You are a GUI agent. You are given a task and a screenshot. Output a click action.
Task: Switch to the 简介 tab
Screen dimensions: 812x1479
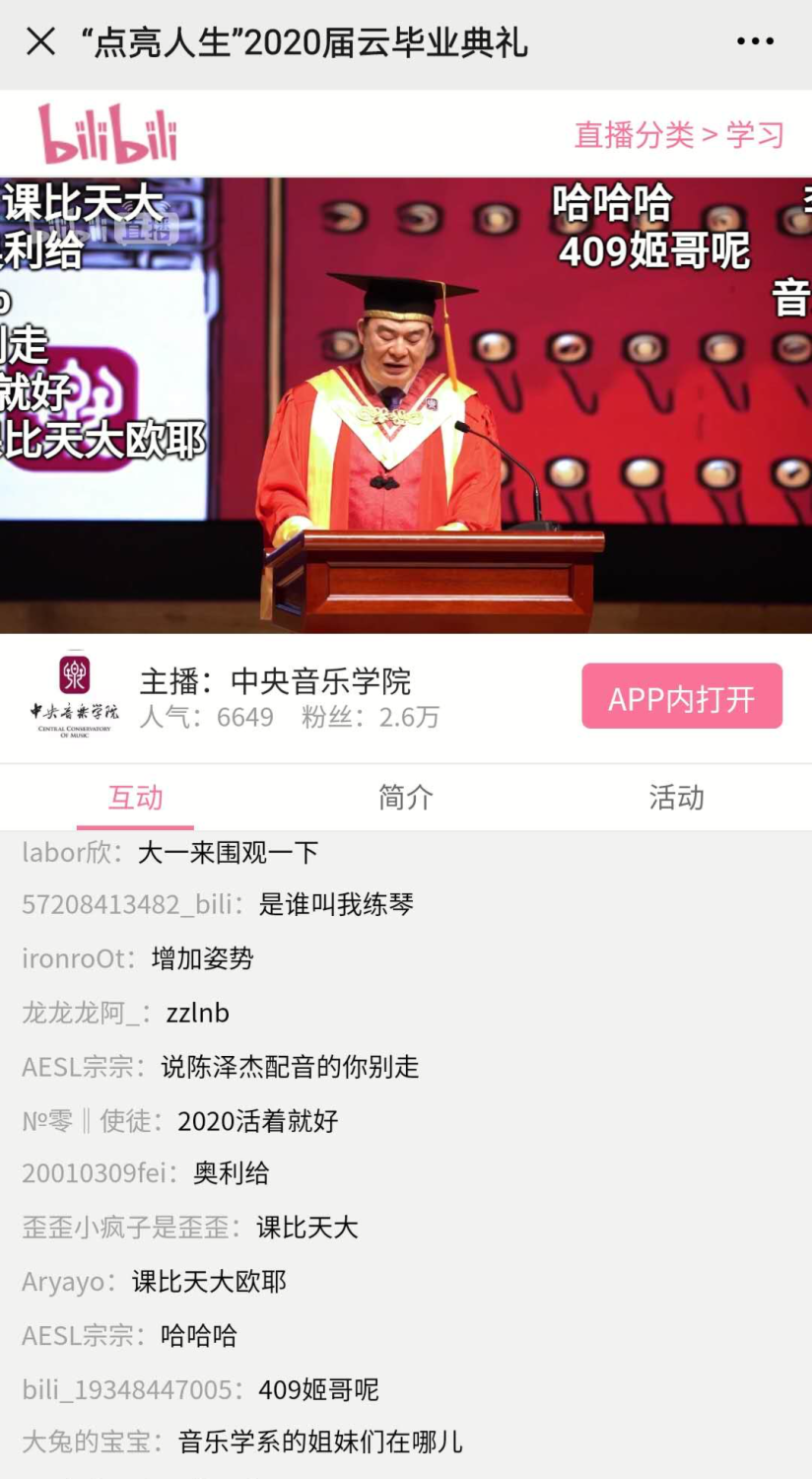[x=405, y=798]
